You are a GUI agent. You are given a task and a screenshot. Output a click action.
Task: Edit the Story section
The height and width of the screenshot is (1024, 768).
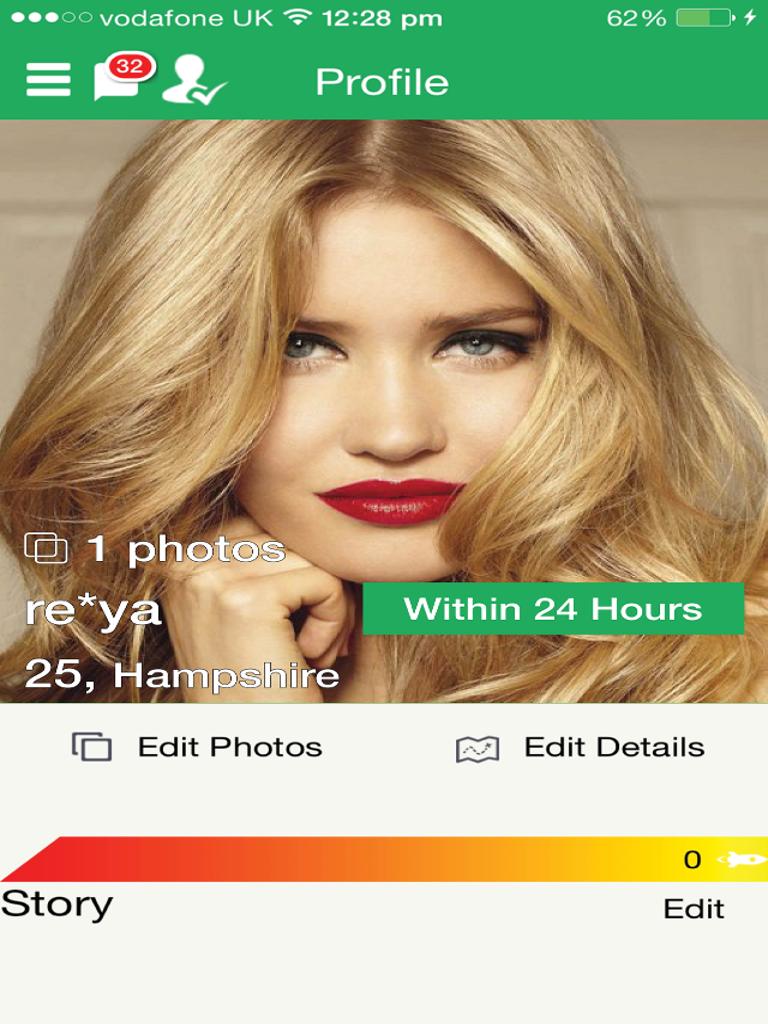coord(693,909)
